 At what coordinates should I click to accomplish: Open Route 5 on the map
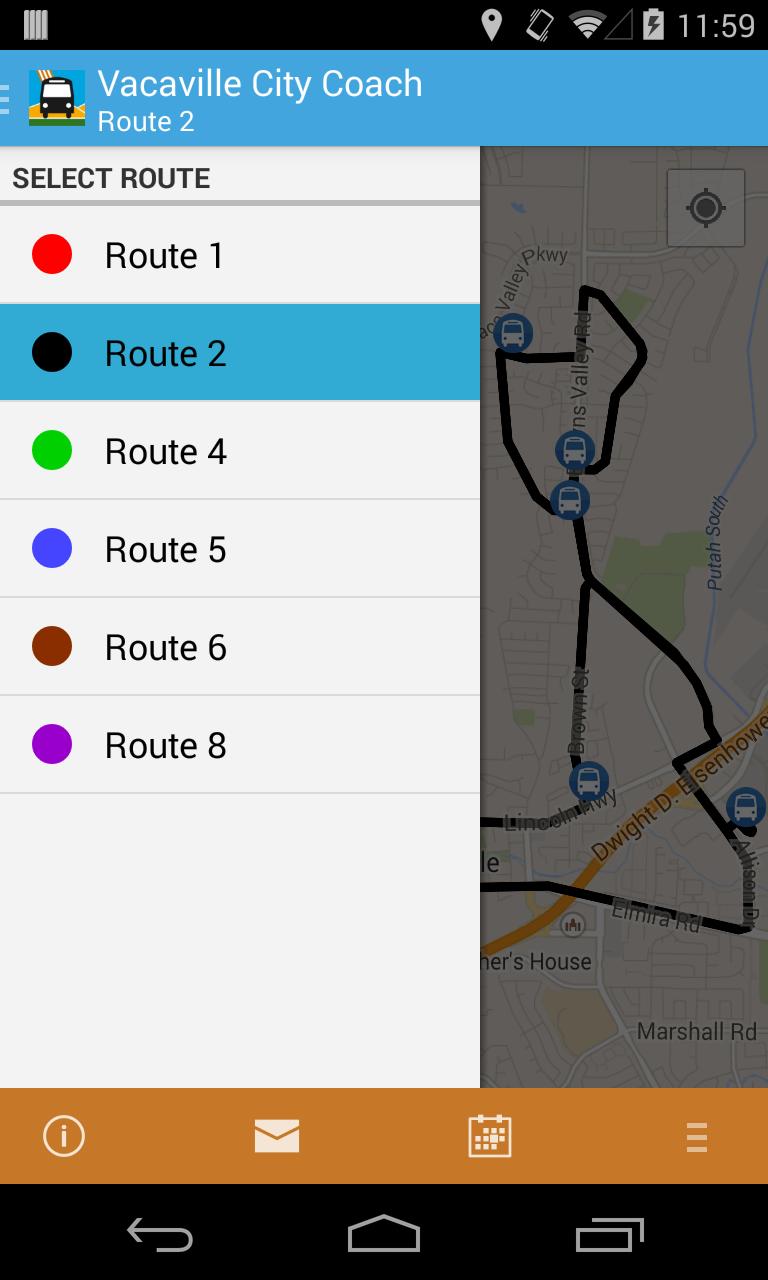pyautogui.click(x=240, y=549)
